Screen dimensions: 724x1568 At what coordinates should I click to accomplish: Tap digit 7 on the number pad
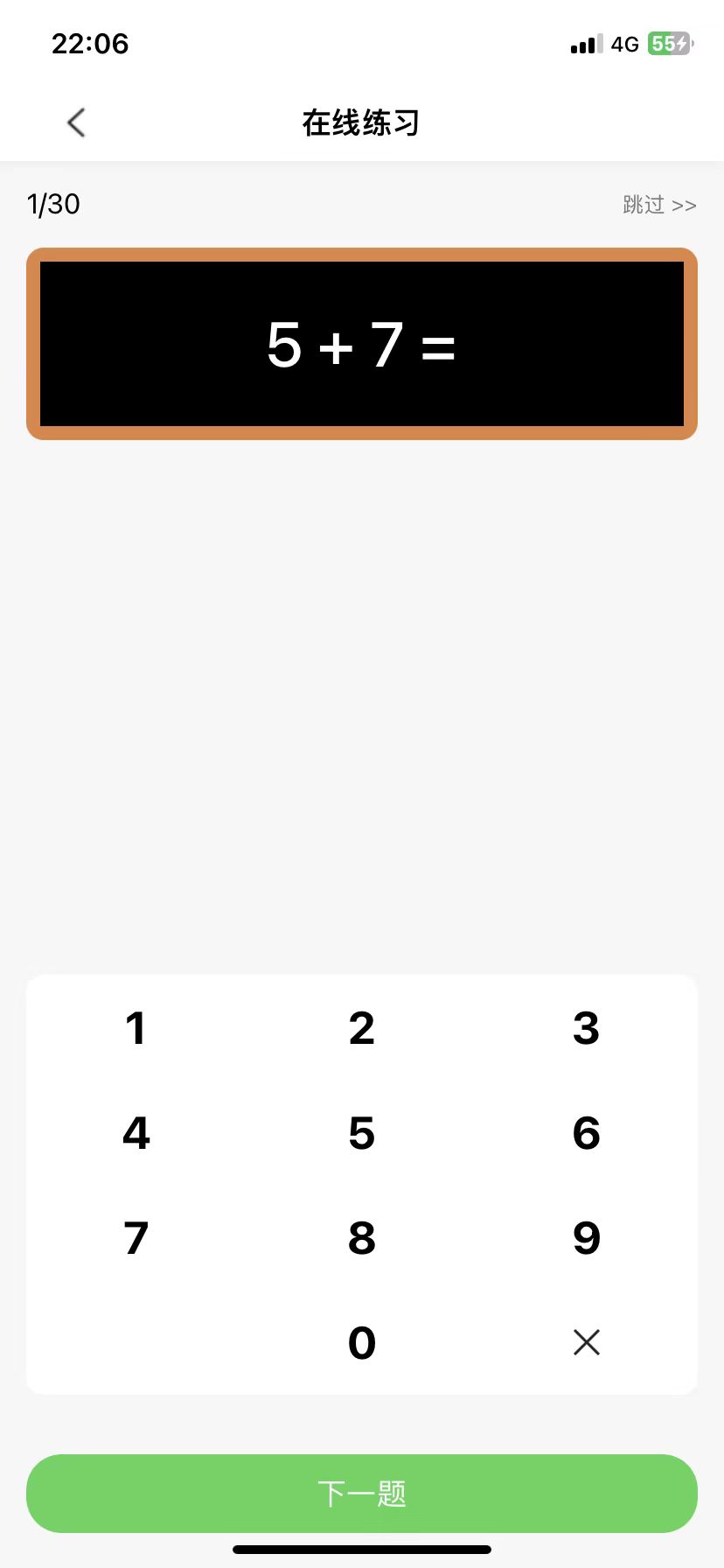pyautogui.click(x=136, y=1238)
